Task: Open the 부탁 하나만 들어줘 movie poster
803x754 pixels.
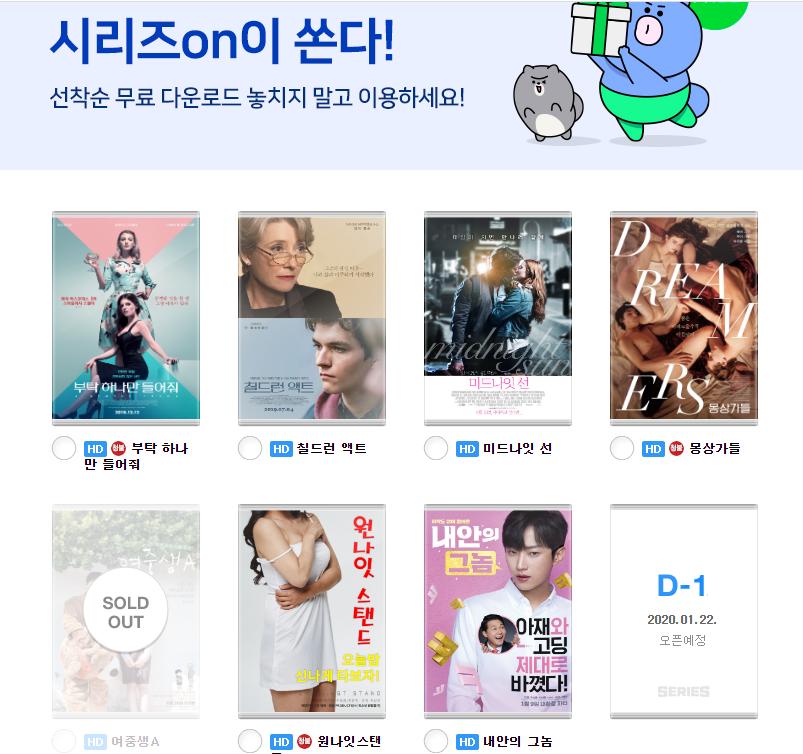Action: click(126, 318)
